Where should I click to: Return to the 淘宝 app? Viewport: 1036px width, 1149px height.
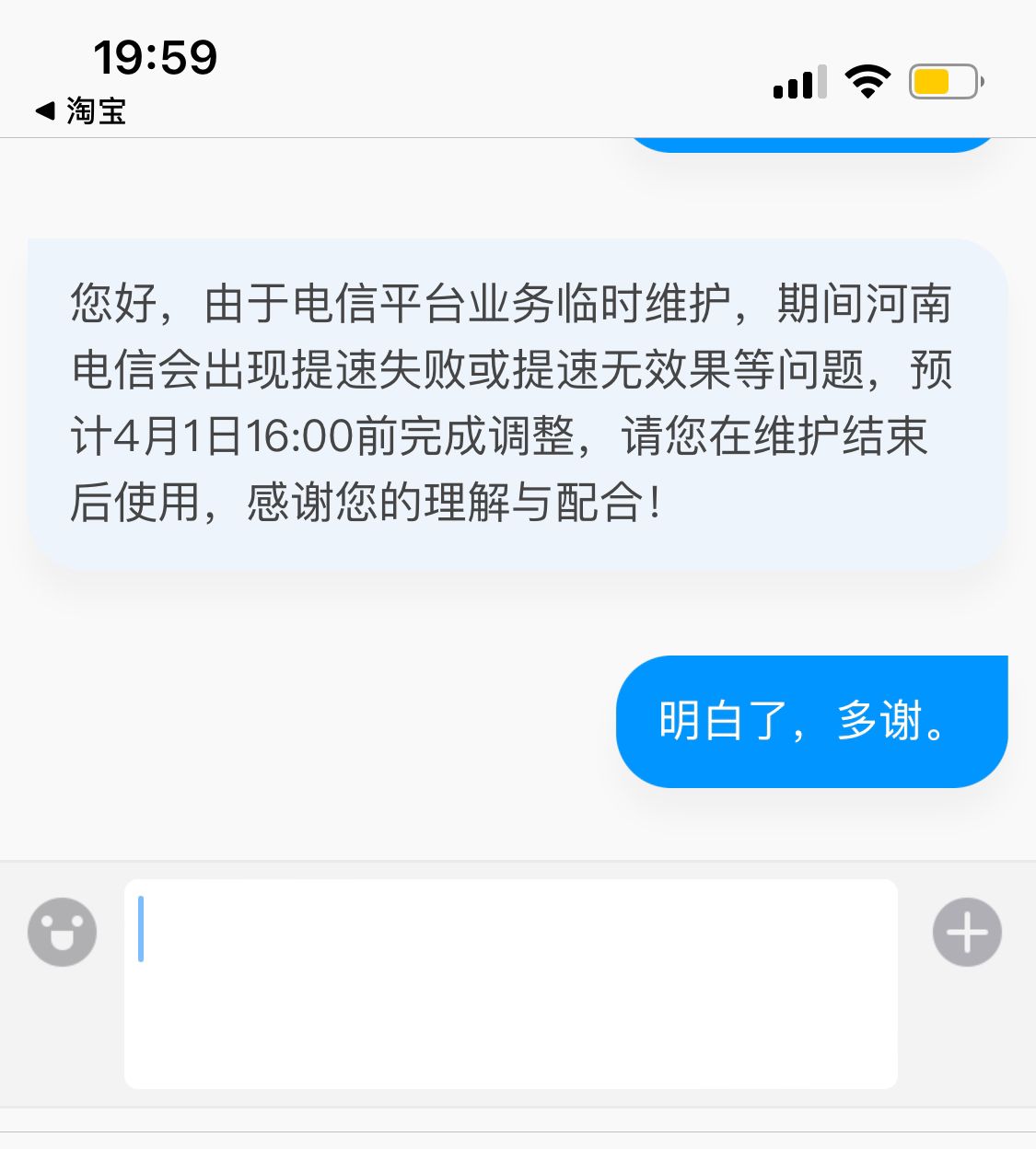tap(81, 111)
